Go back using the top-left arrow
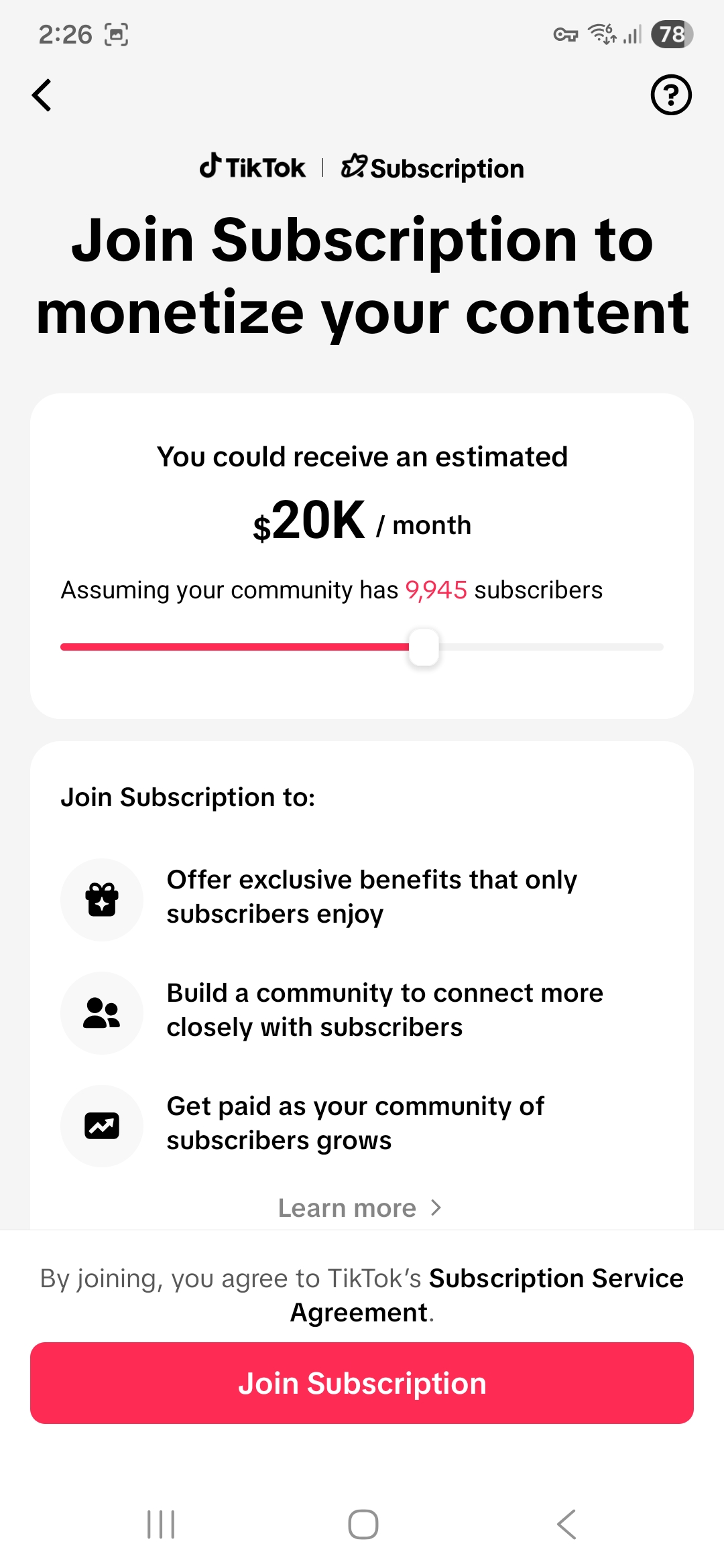This screenshot has height=1568, width=724. pos(42,95)
